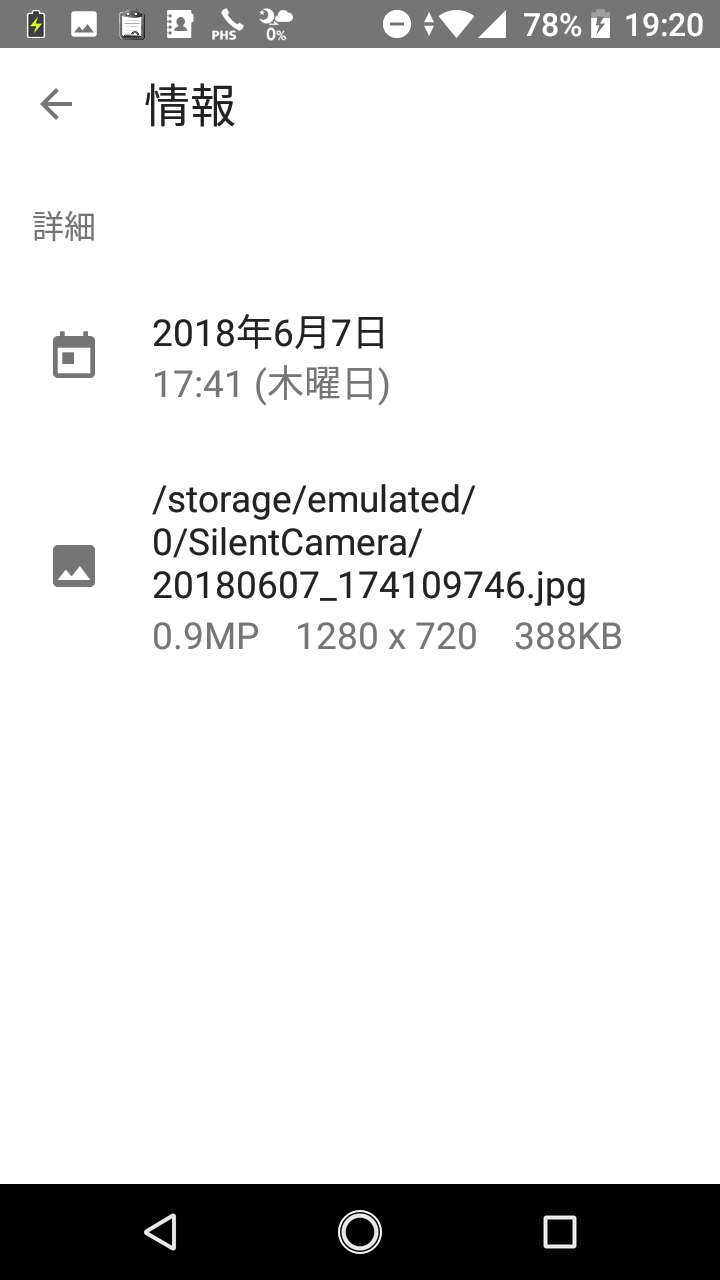
Task: Tap the system back button
Action: (x=160, y=1231)
